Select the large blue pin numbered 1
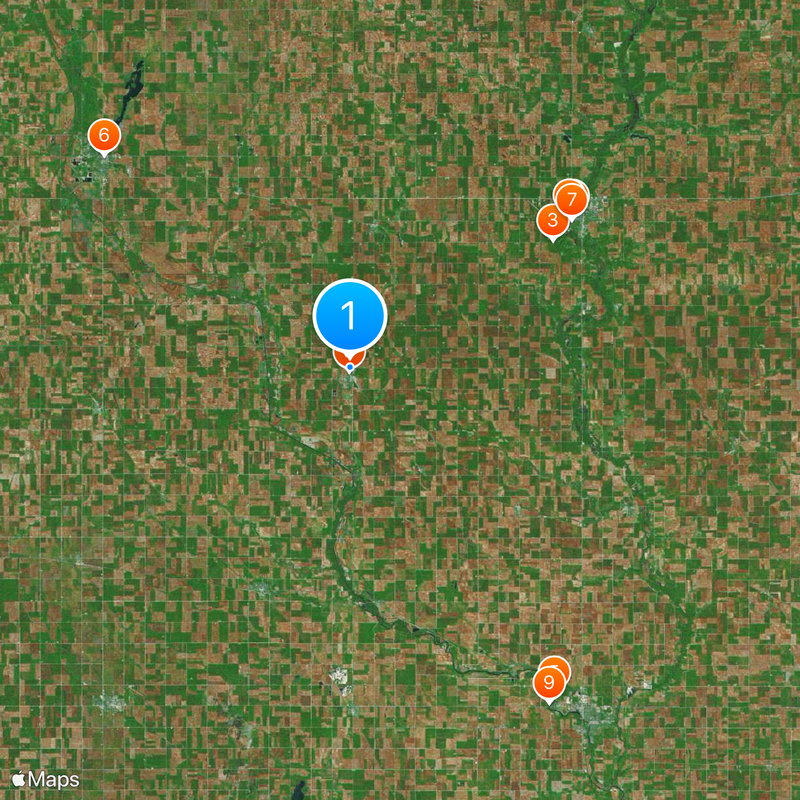 (350, 315)
